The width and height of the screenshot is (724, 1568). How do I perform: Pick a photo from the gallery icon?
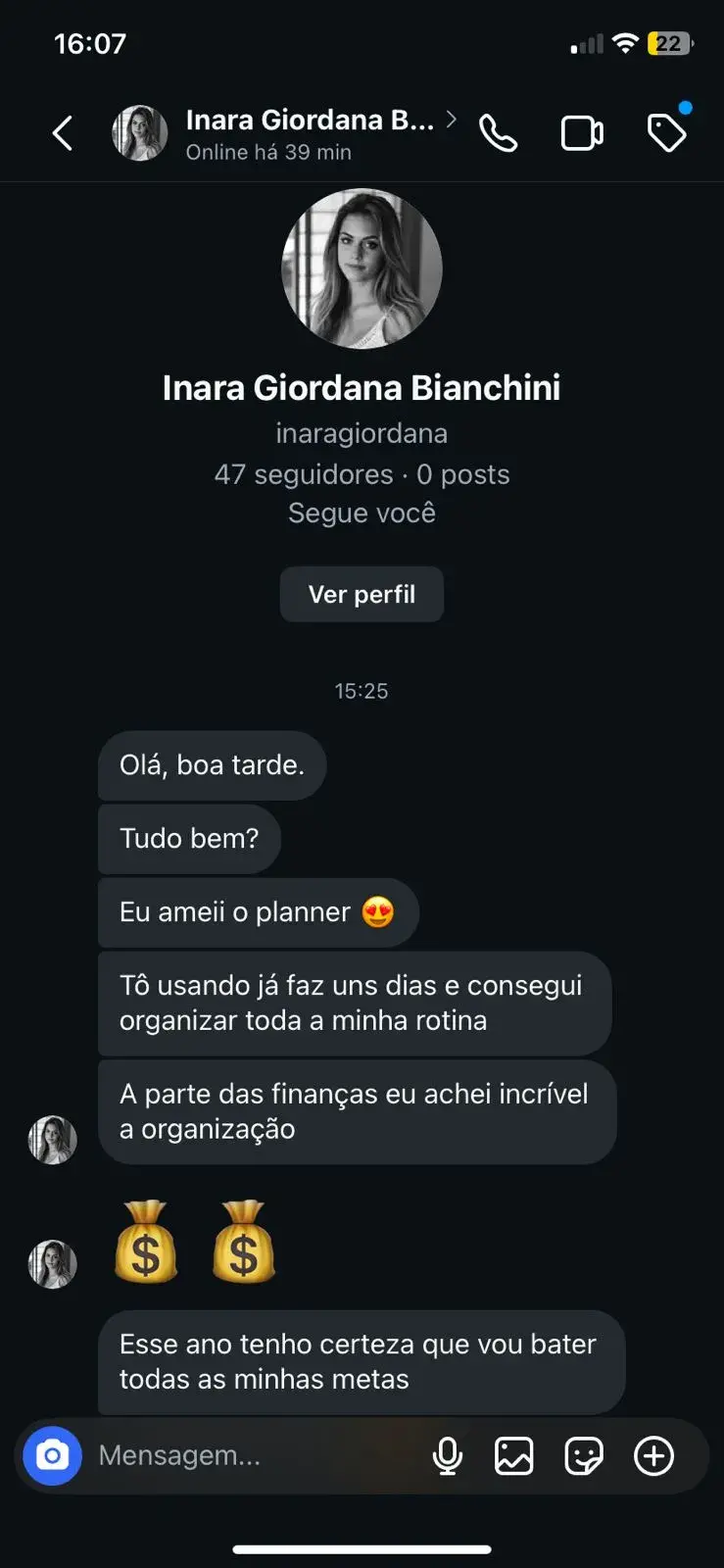pos(514,1455)
